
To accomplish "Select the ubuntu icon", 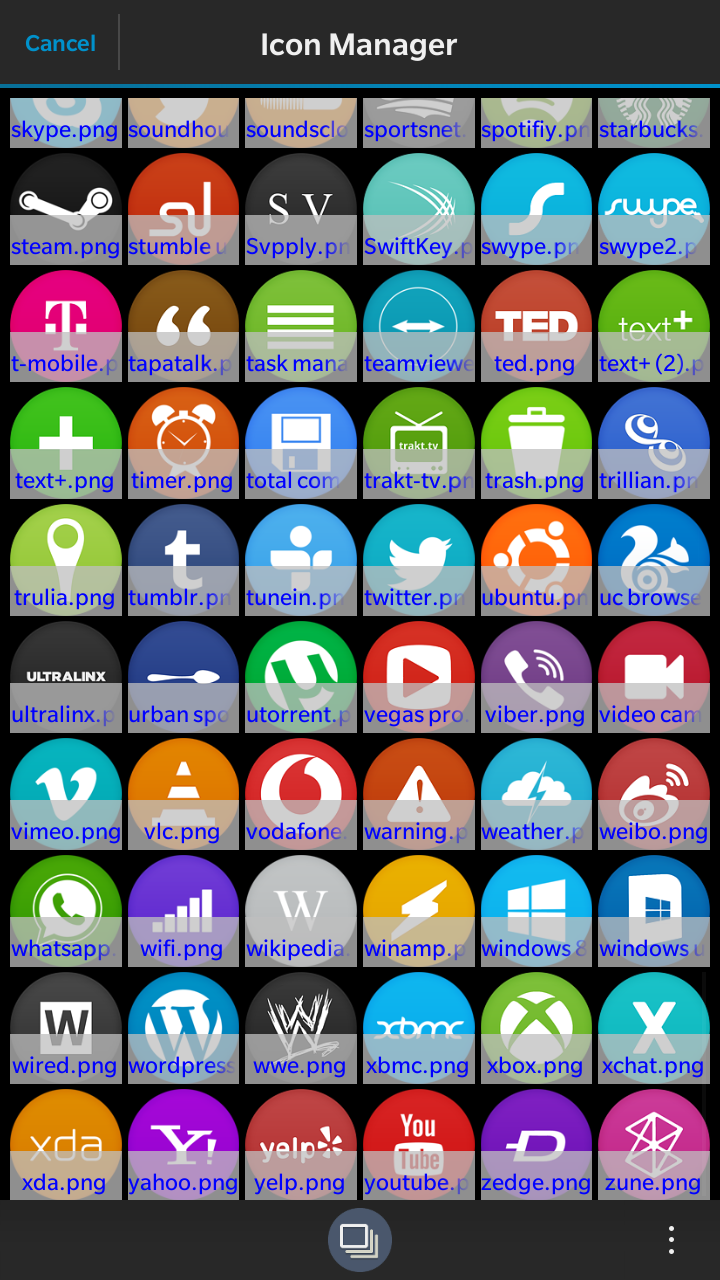I will coord(536,559).
